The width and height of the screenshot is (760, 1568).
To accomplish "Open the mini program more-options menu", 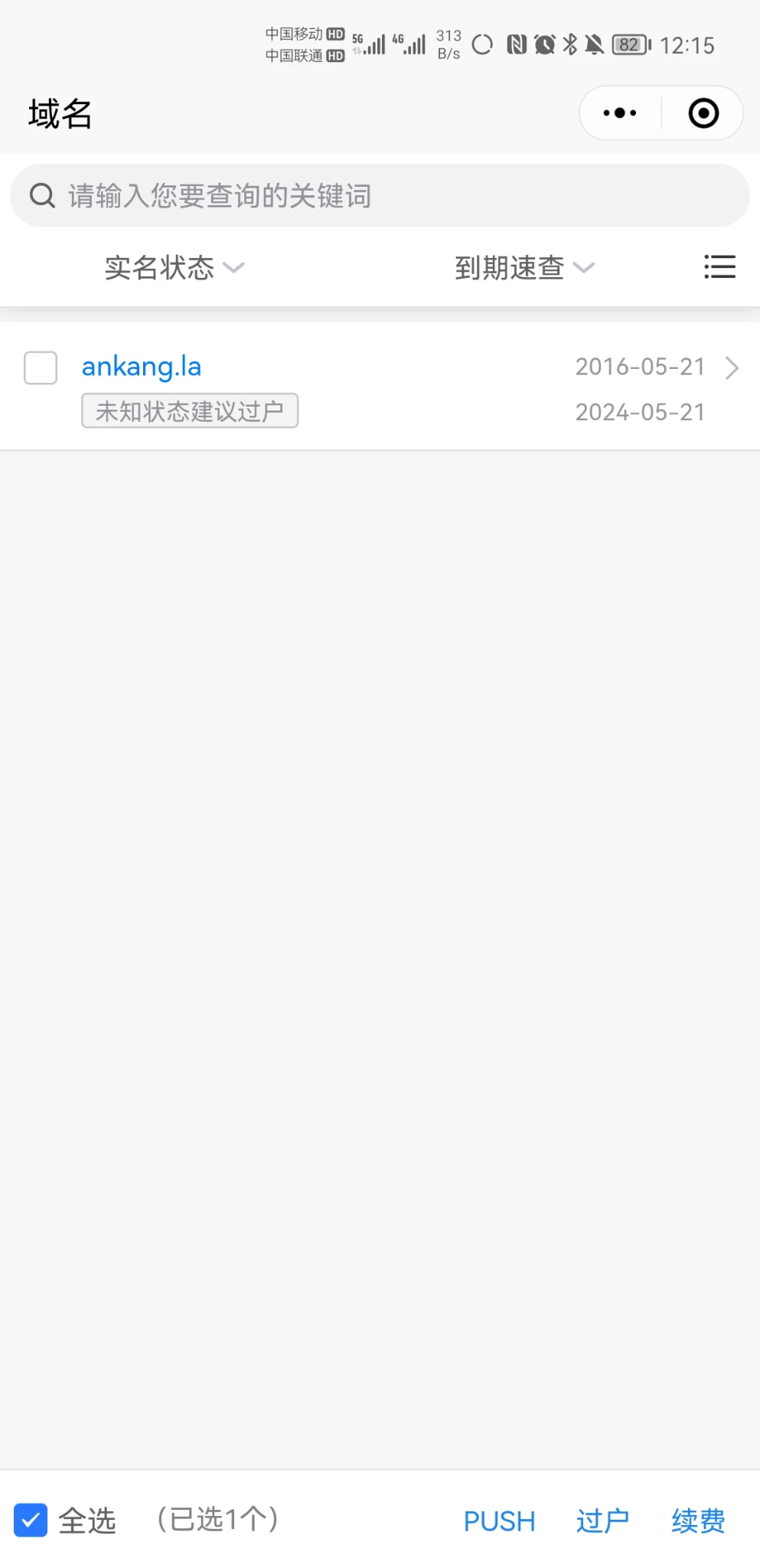I will point(620,113).
